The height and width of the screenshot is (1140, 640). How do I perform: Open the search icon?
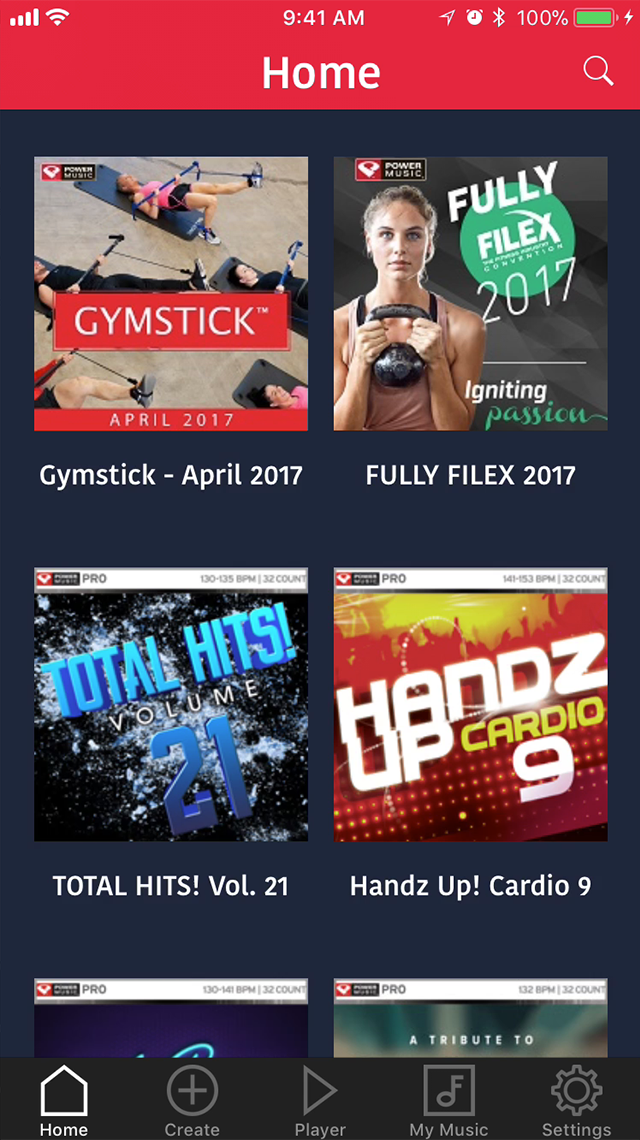pos(598,71)
